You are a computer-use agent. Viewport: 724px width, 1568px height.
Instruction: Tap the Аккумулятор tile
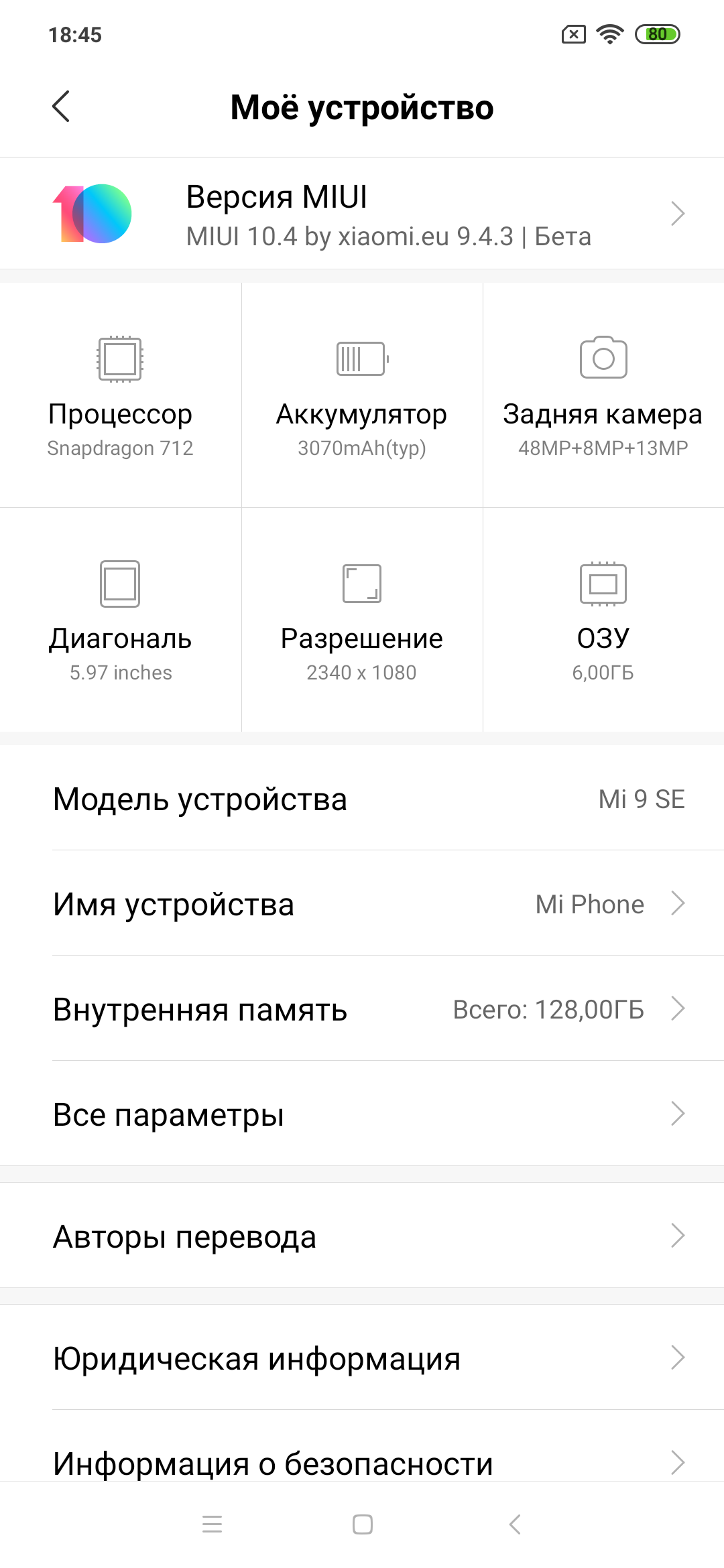[362, 395]
